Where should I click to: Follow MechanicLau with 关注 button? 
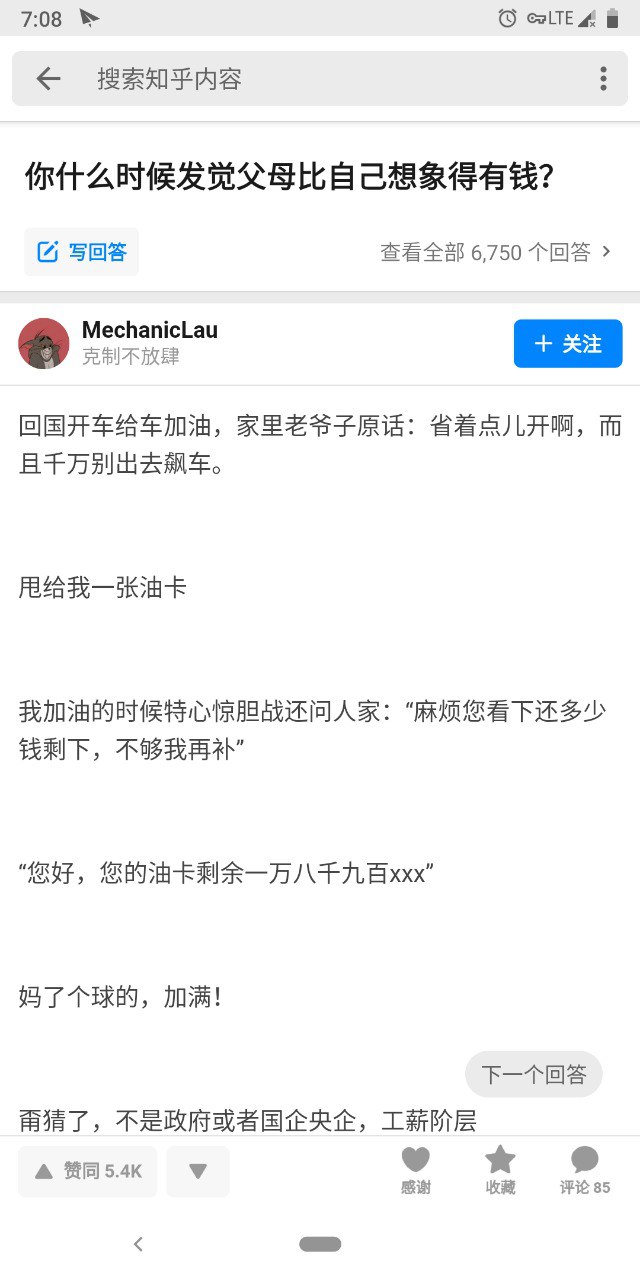(x=568, y=344)
